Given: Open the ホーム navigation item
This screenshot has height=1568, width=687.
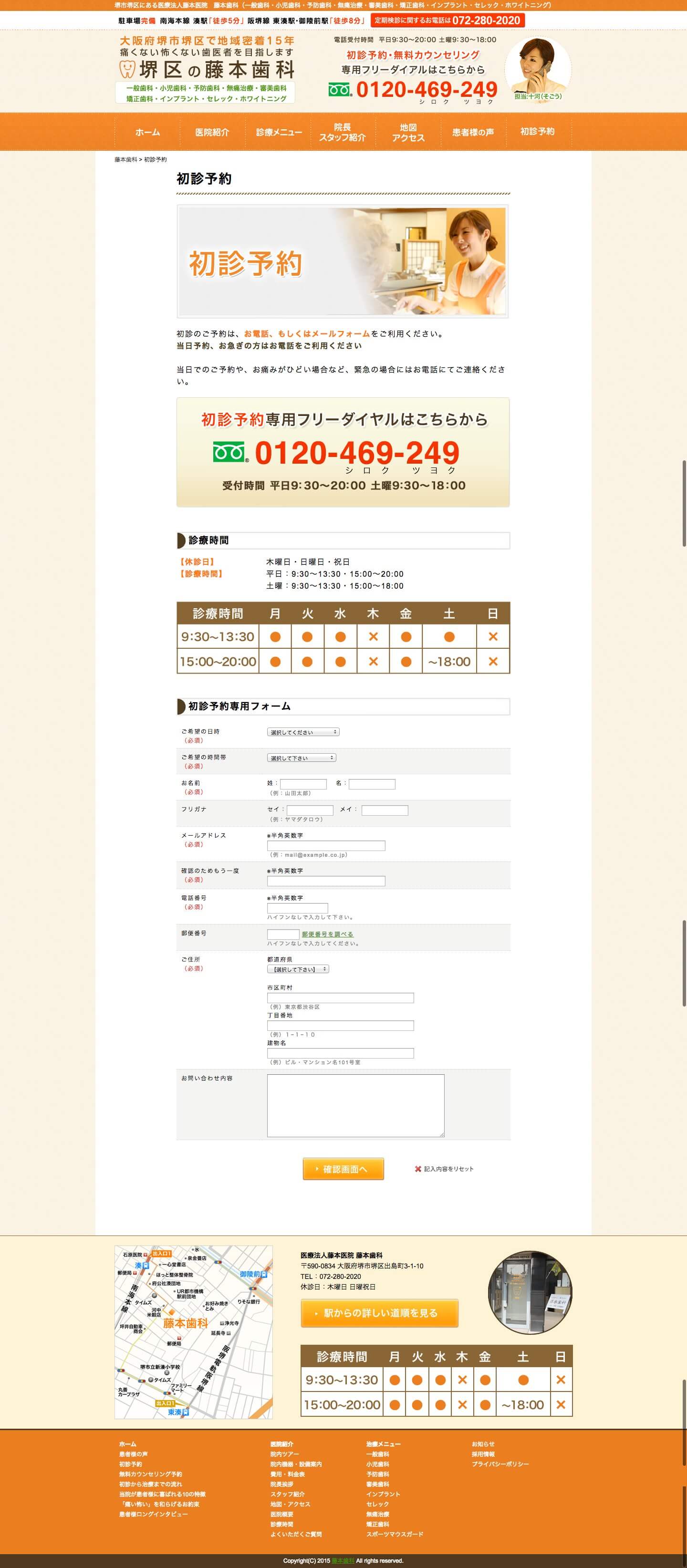Looking at the screenshot, I should (147, 132).
